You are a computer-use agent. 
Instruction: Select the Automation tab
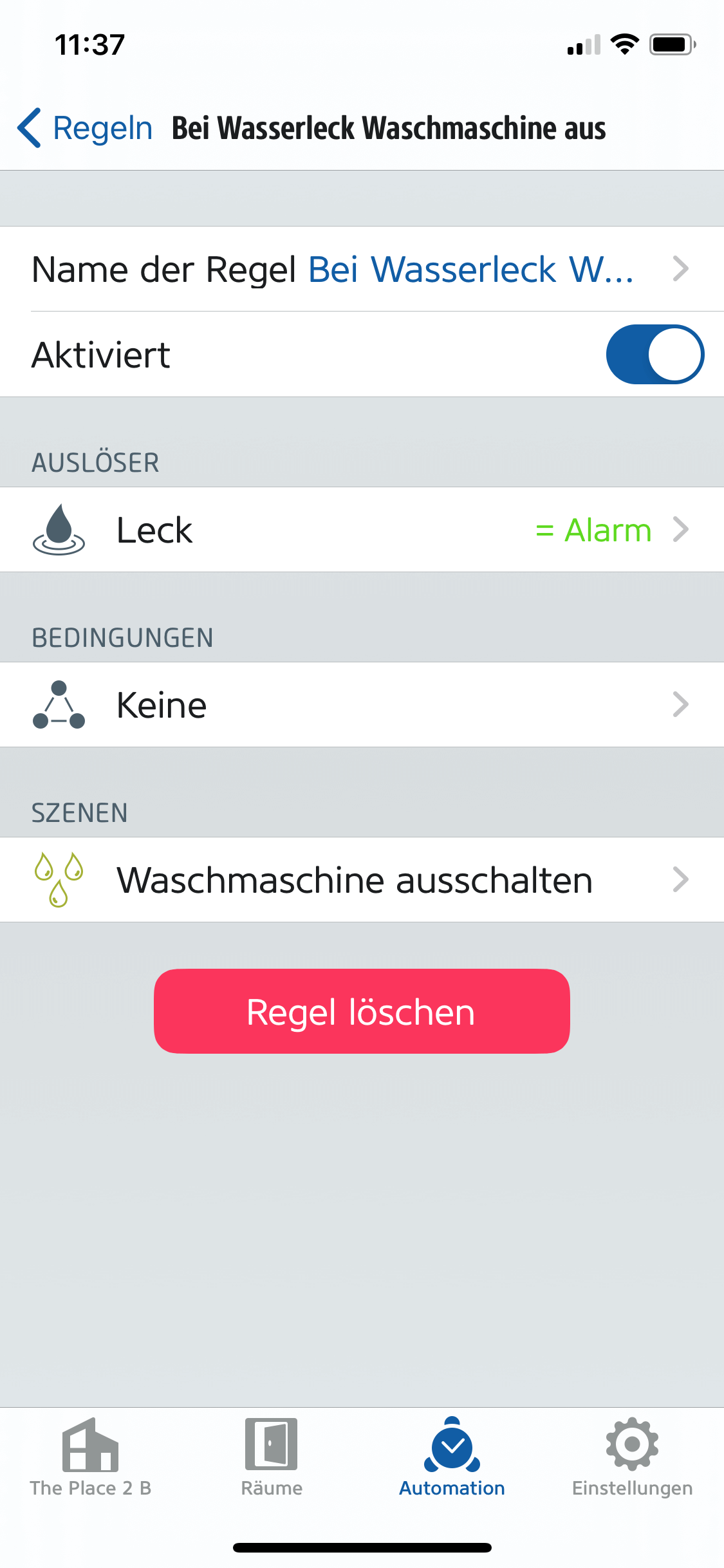click(452, 1457)
